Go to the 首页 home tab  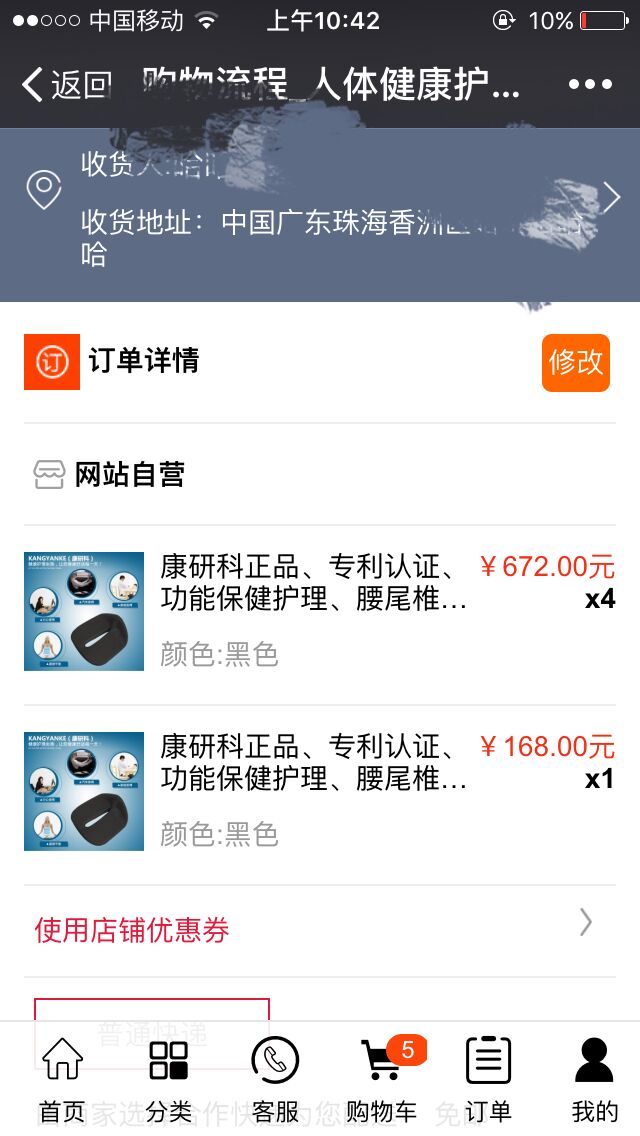62,1080
